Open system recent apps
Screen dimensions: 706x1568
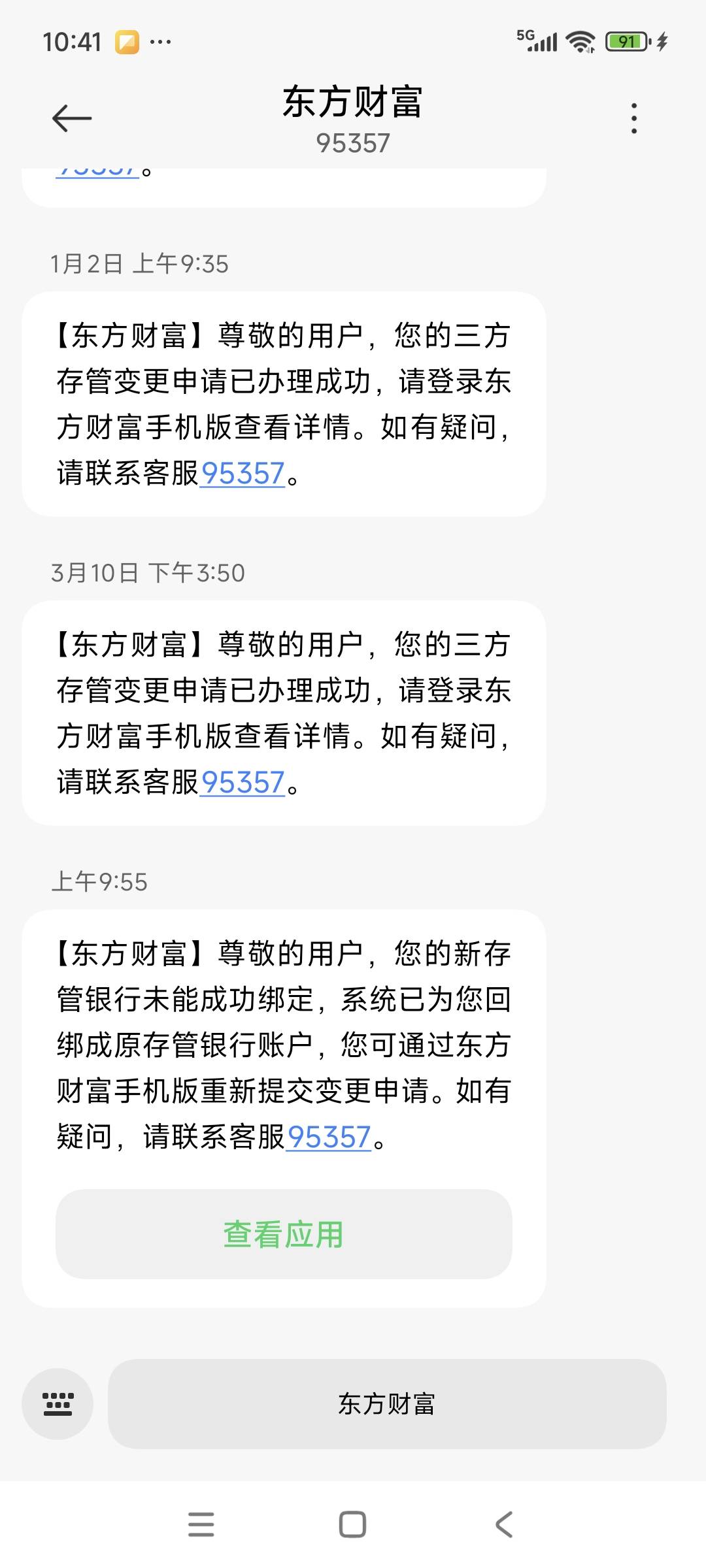[201, 1524]
